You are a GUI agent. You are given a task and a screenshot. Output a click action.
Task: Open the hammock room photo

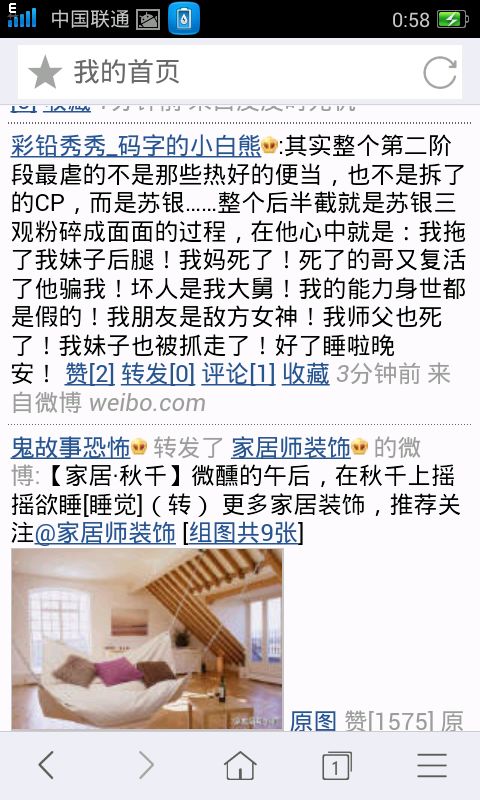tap(147, 639)
